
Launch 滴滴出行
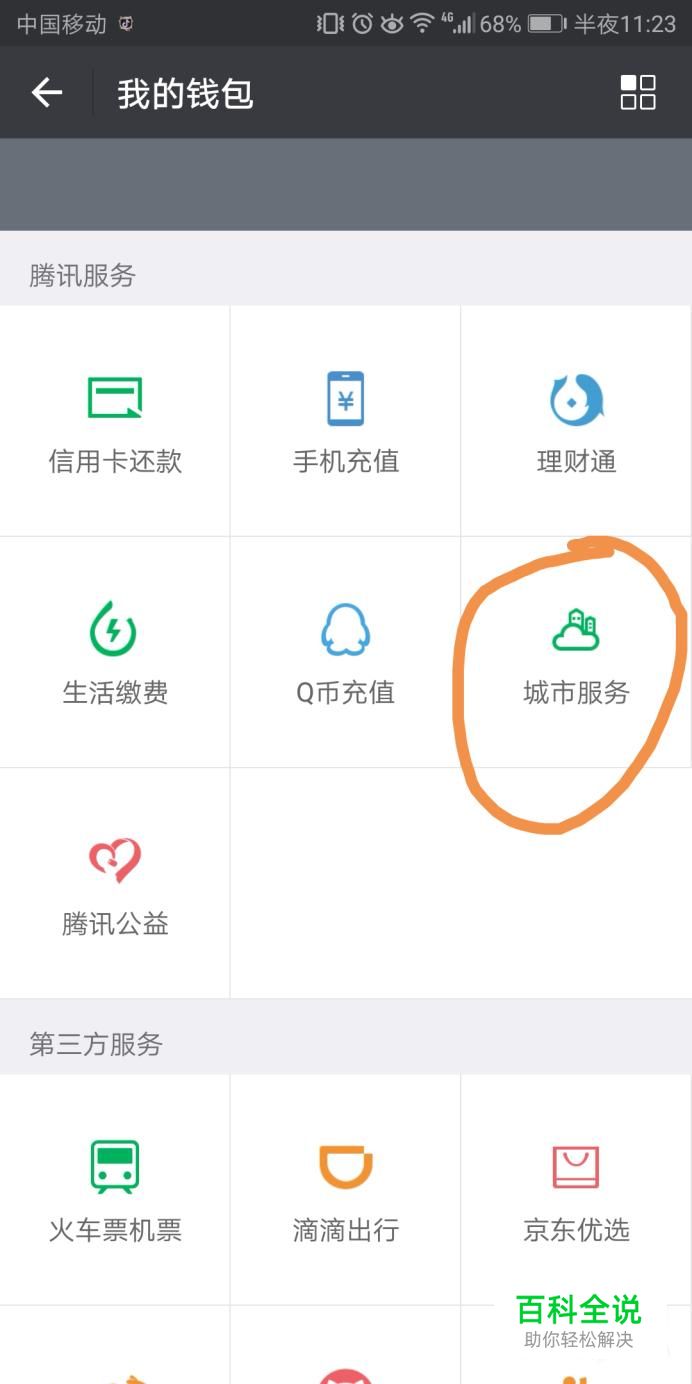pos(345,1190)
